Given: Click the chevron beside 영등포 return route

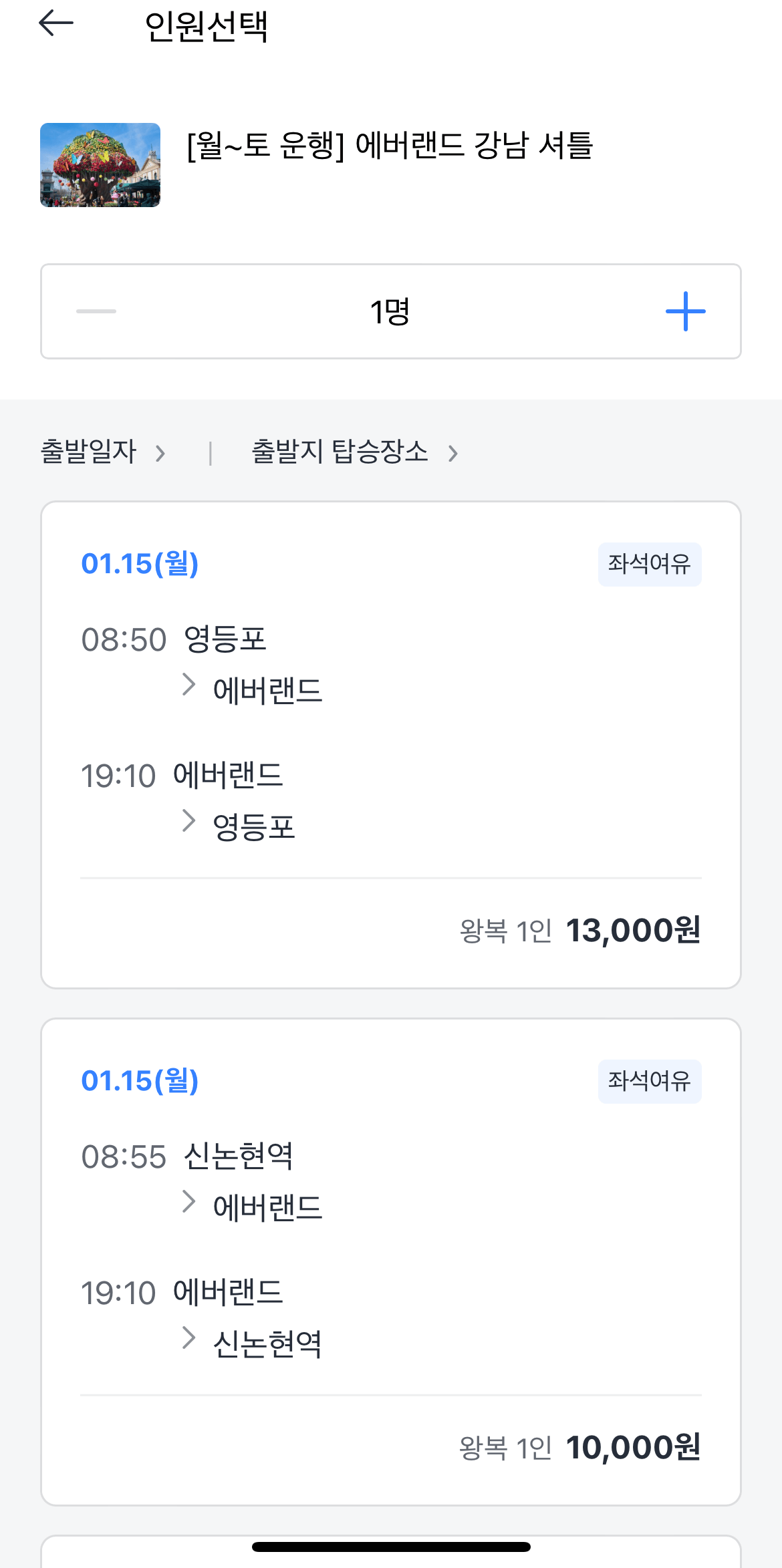Looking at the screenshot, I should point(187,824).
